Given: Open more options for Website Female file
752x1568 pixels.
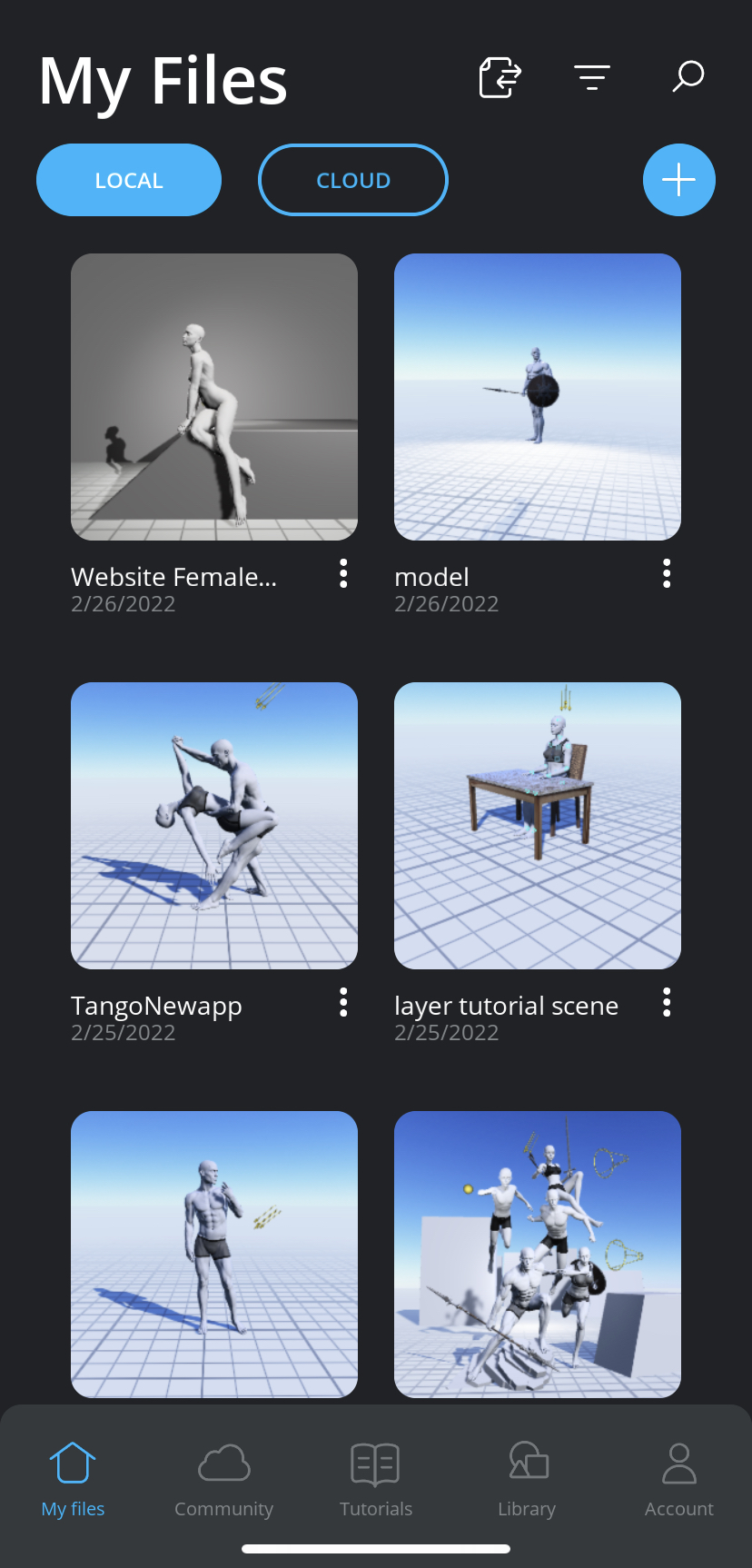Looking at the screenshot, I should (343, 573).
